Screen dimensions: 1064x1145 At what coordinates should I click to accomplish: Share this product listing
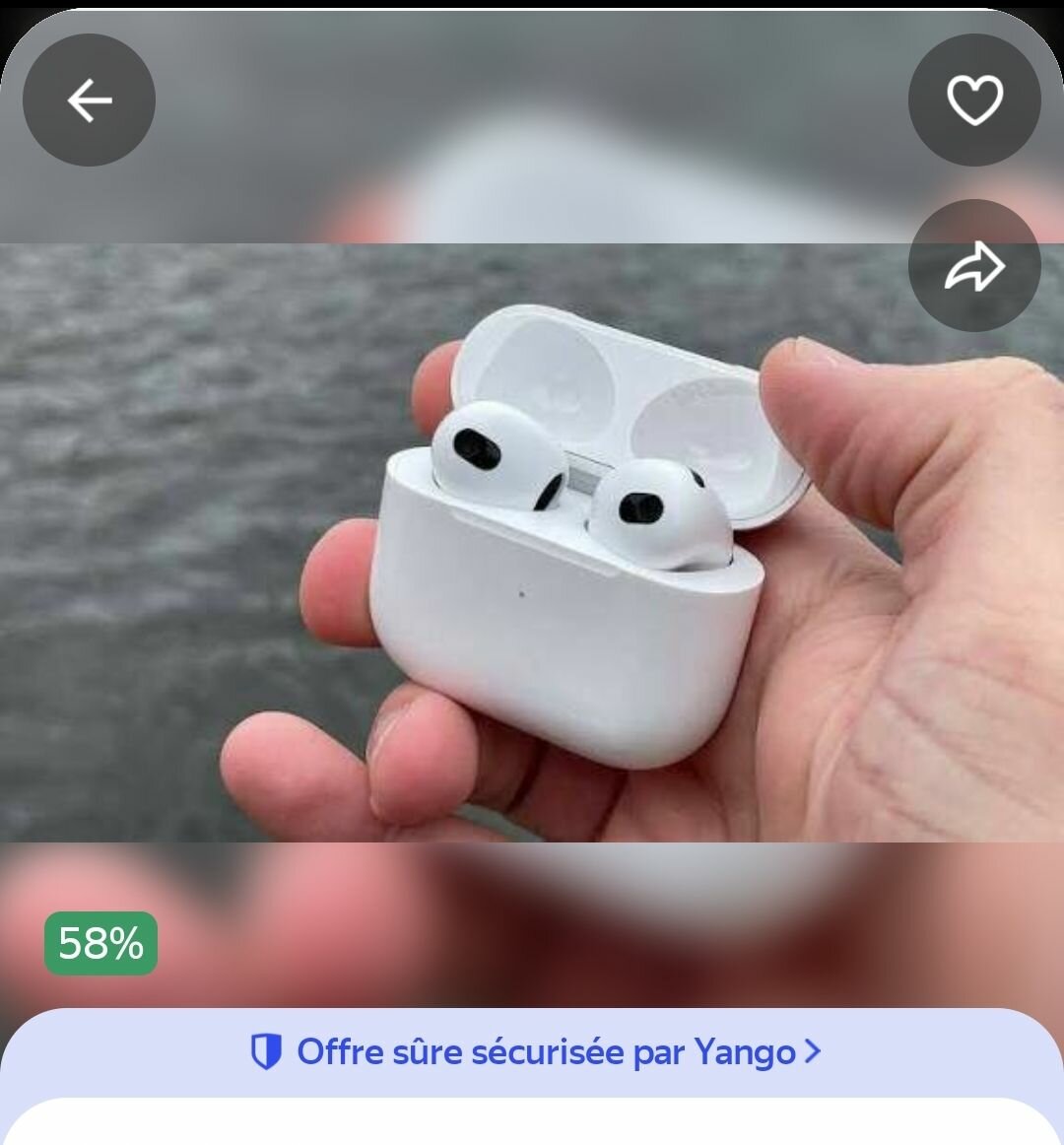(973, 266)
